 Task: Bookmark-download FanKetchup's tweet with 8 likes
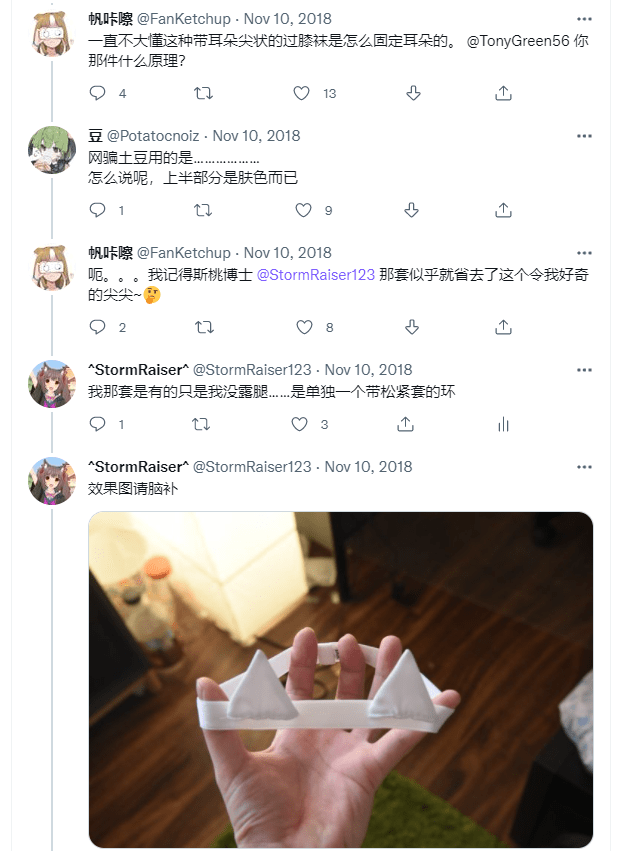click(x=411, y=327)
